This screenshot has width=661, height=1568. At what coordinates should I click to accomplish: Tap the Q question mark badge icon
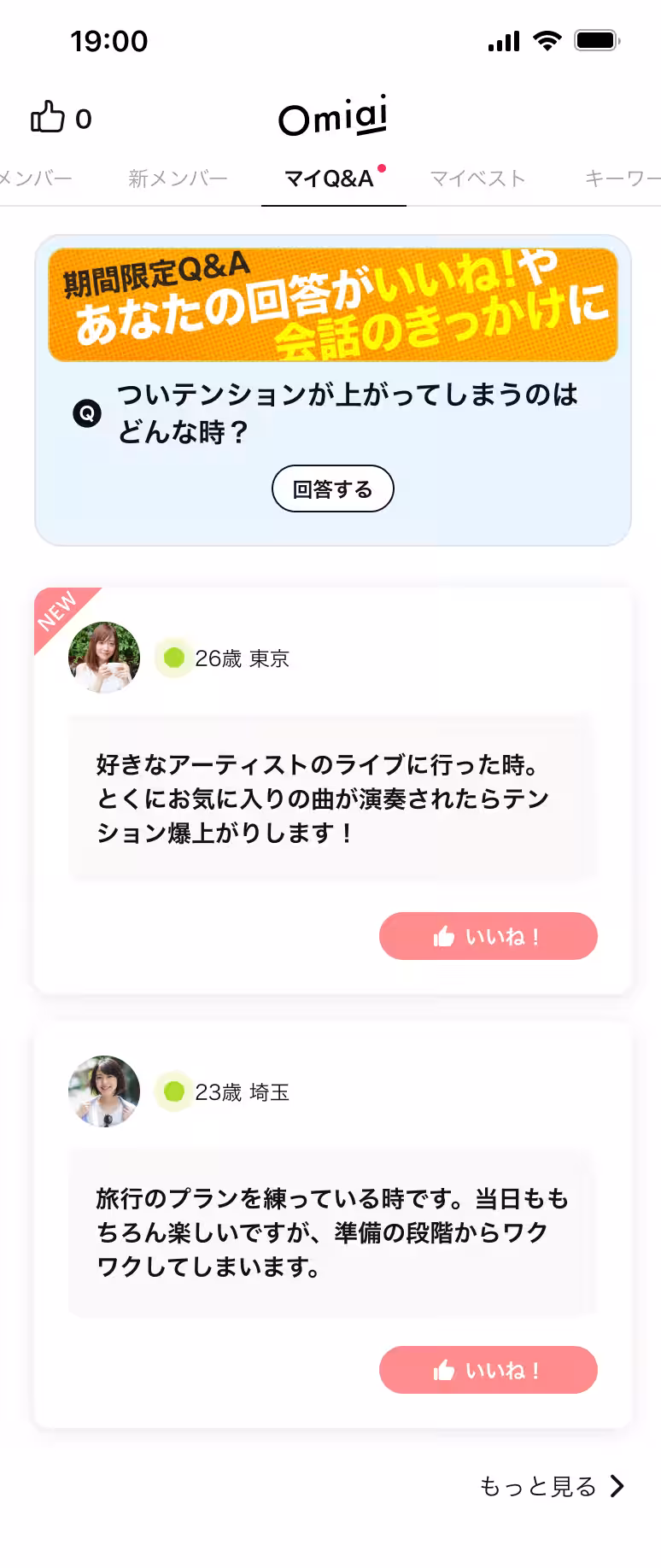tap(85, 413)
